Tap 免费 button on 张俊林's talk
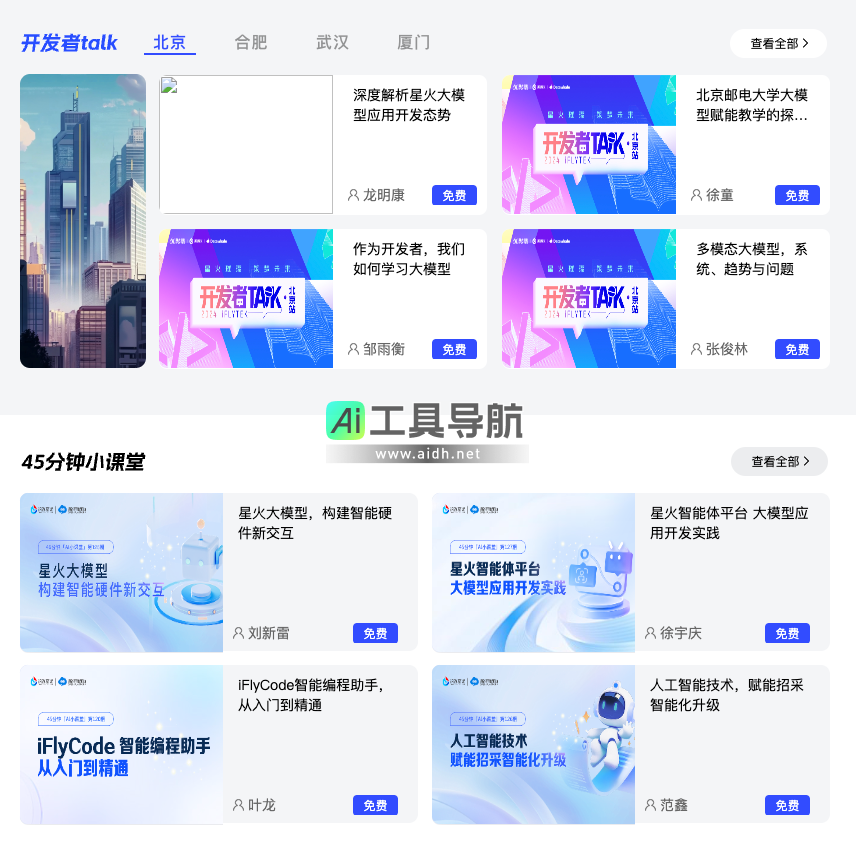The height and width of the screenshot is (865, 856). tap(797, 350)
